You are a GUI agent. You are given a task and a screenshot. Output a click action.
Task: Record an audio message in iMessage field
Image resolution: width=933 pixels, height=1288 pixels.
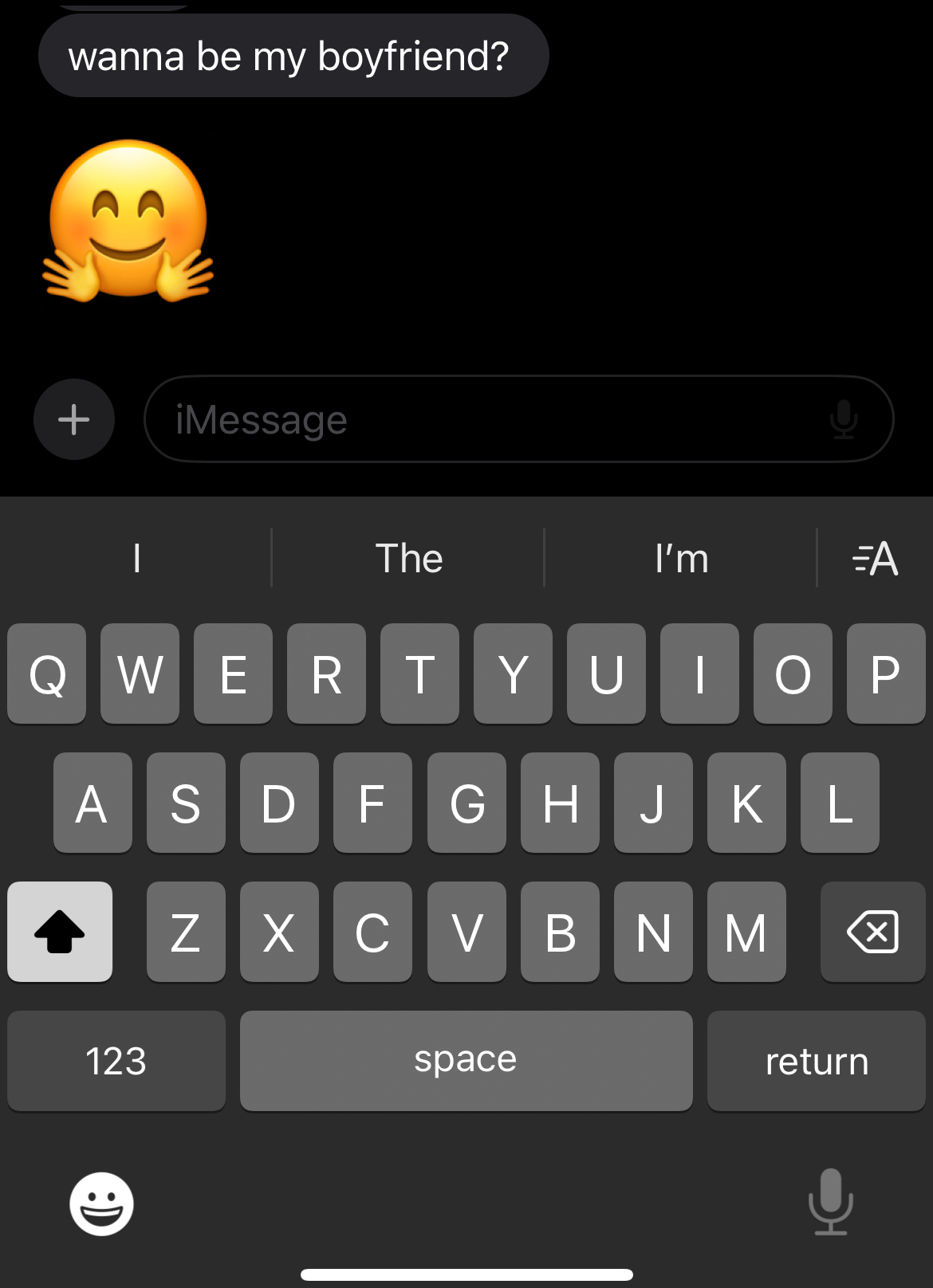point(843,419)
